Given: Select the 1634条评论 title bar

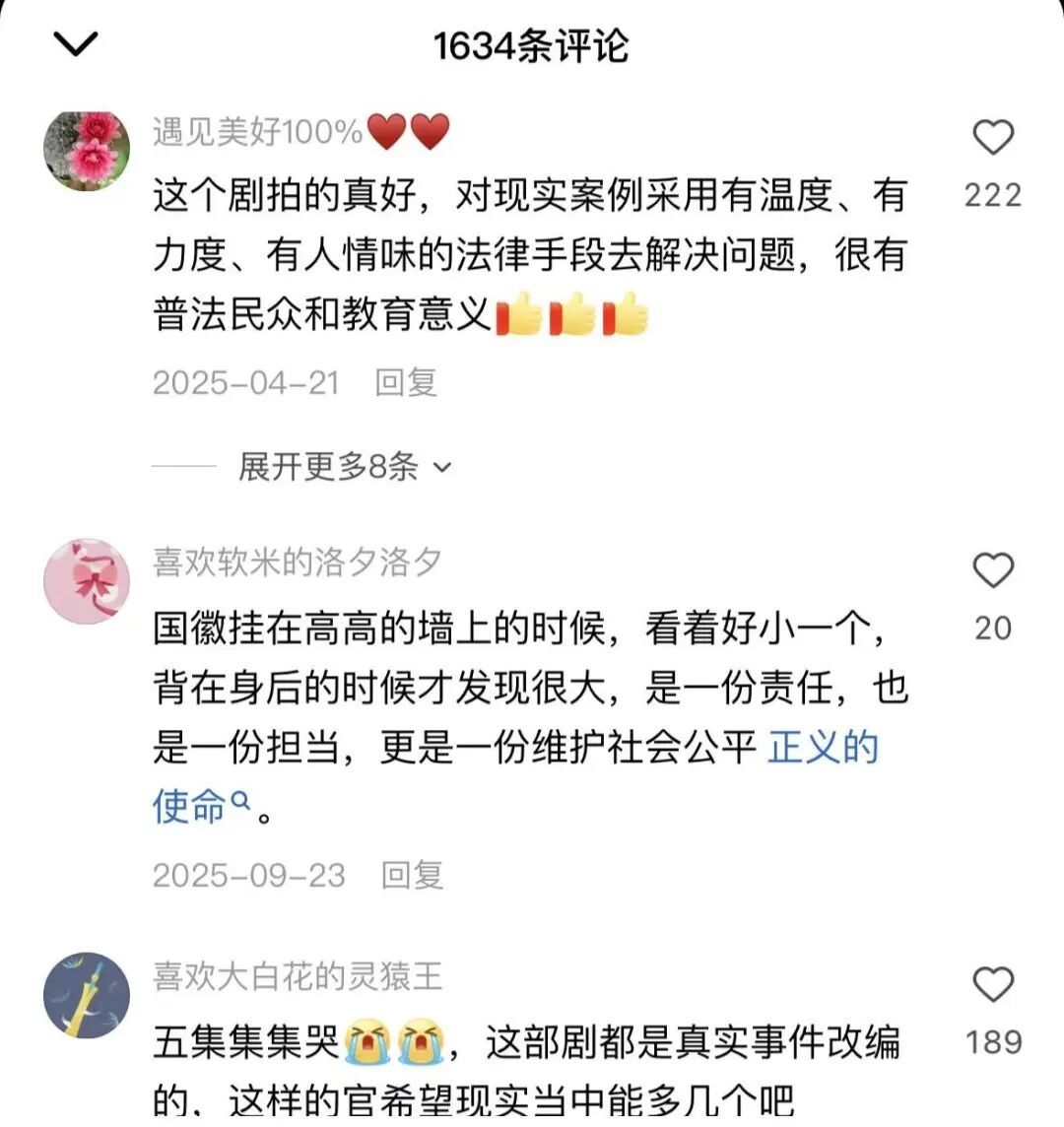Looking at the screenshot, I should click(532, 45).
